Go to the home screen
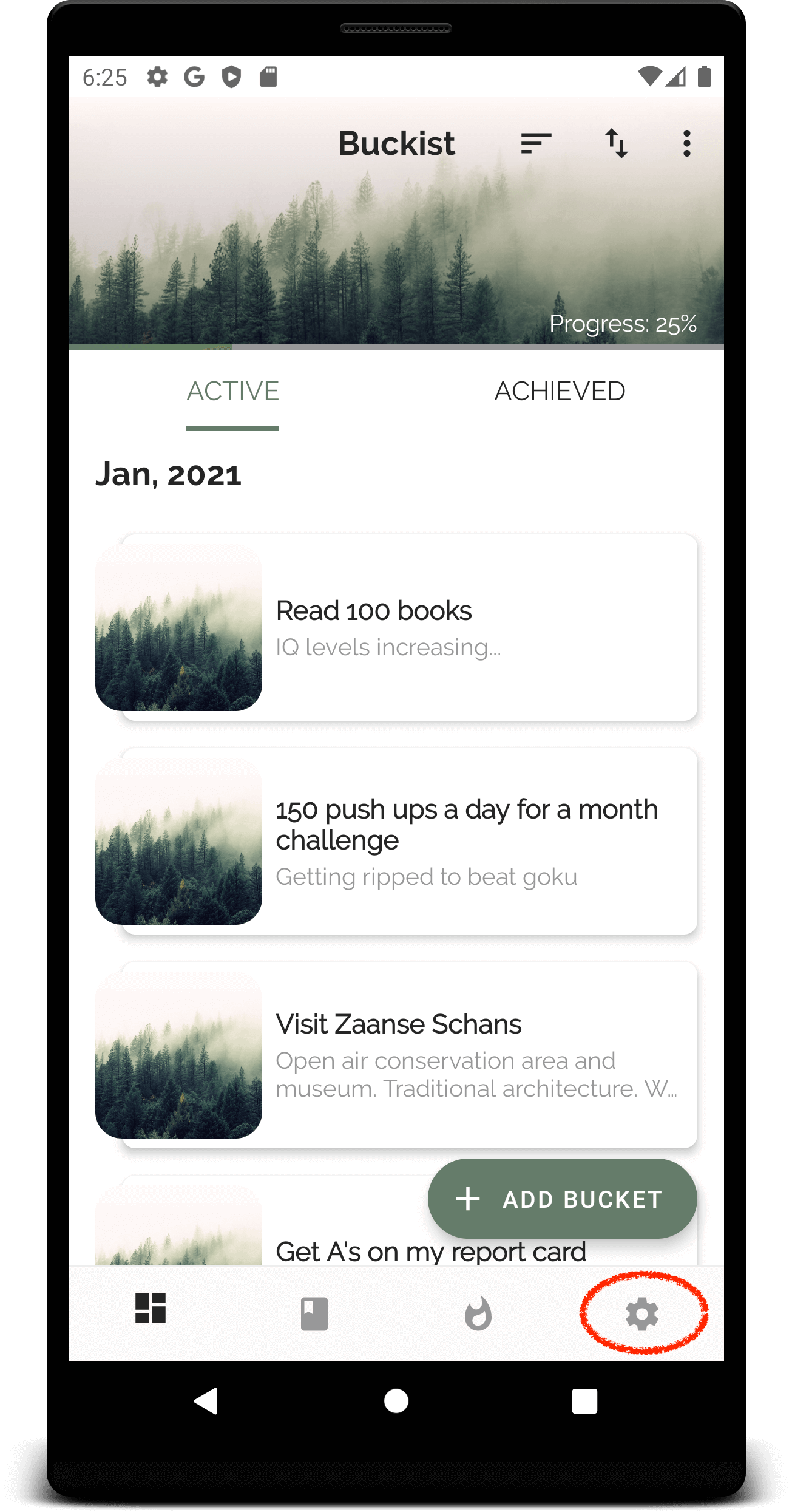792x1512 pixels. point(396,1401)
